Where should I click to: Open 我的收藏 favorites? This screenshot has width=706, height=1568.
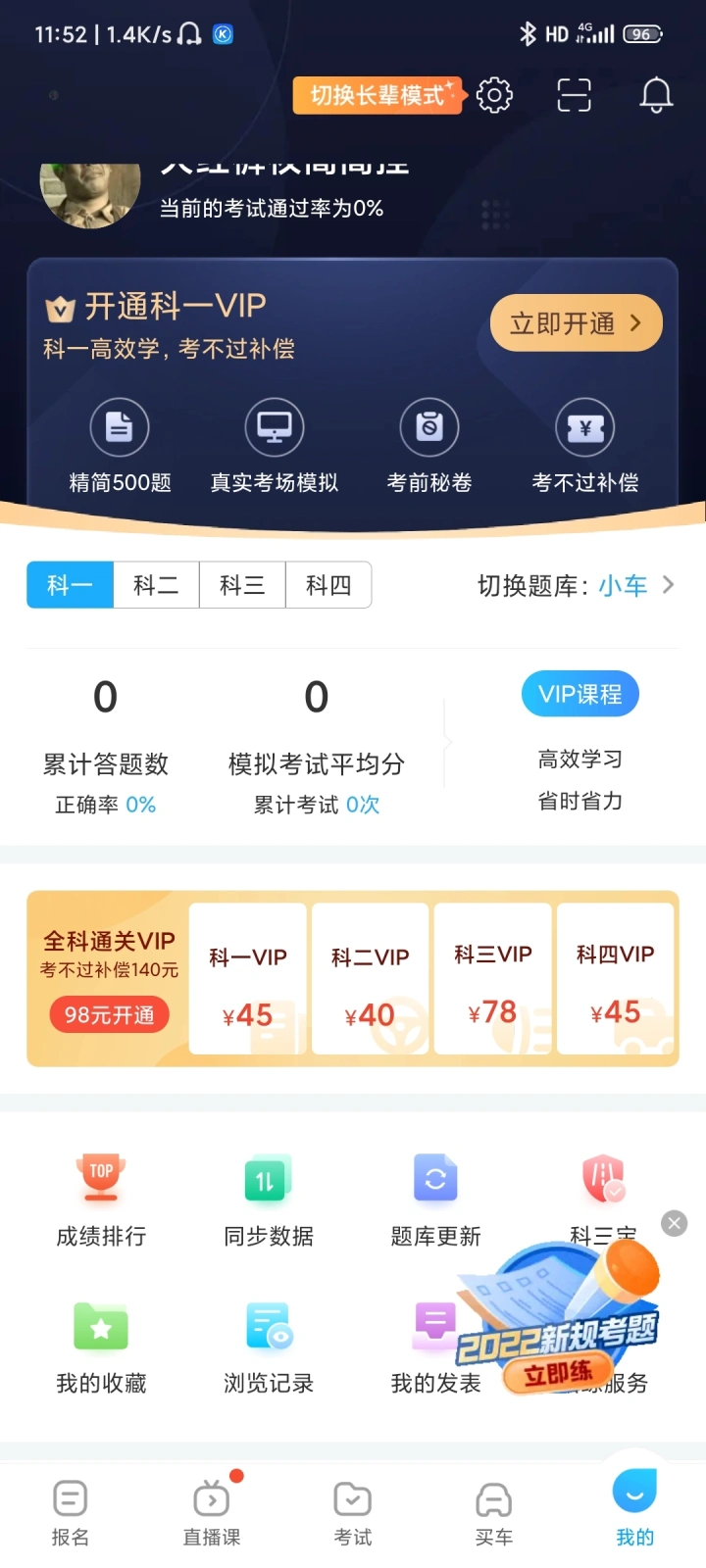click(101, 1347)
